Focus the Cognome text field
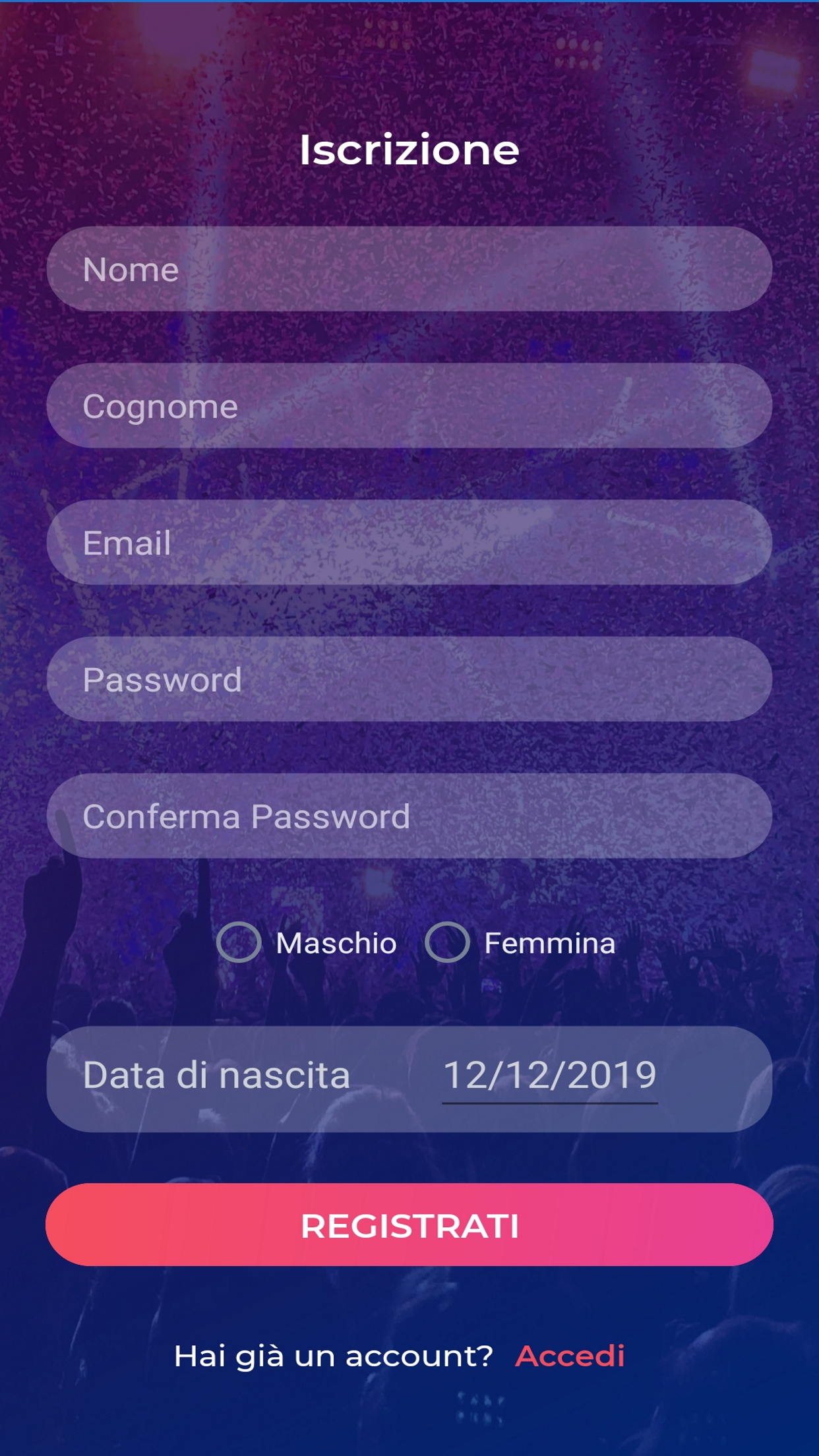Viewport: 819px width, 1456px height. pyautogui.click(x=409, y=406)
